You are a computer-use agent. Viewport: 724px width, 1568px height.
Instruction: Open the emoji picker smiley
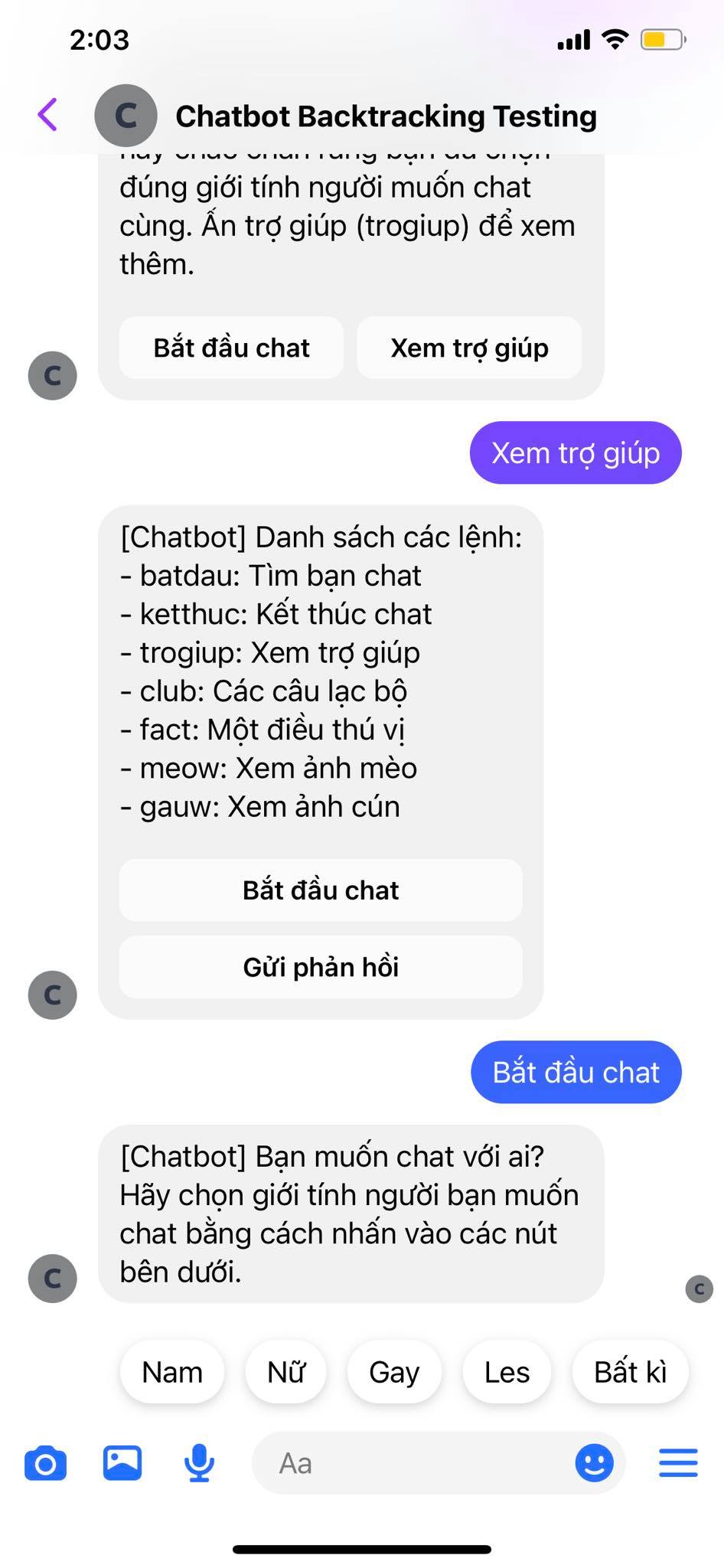click(x=595, y=1463)
